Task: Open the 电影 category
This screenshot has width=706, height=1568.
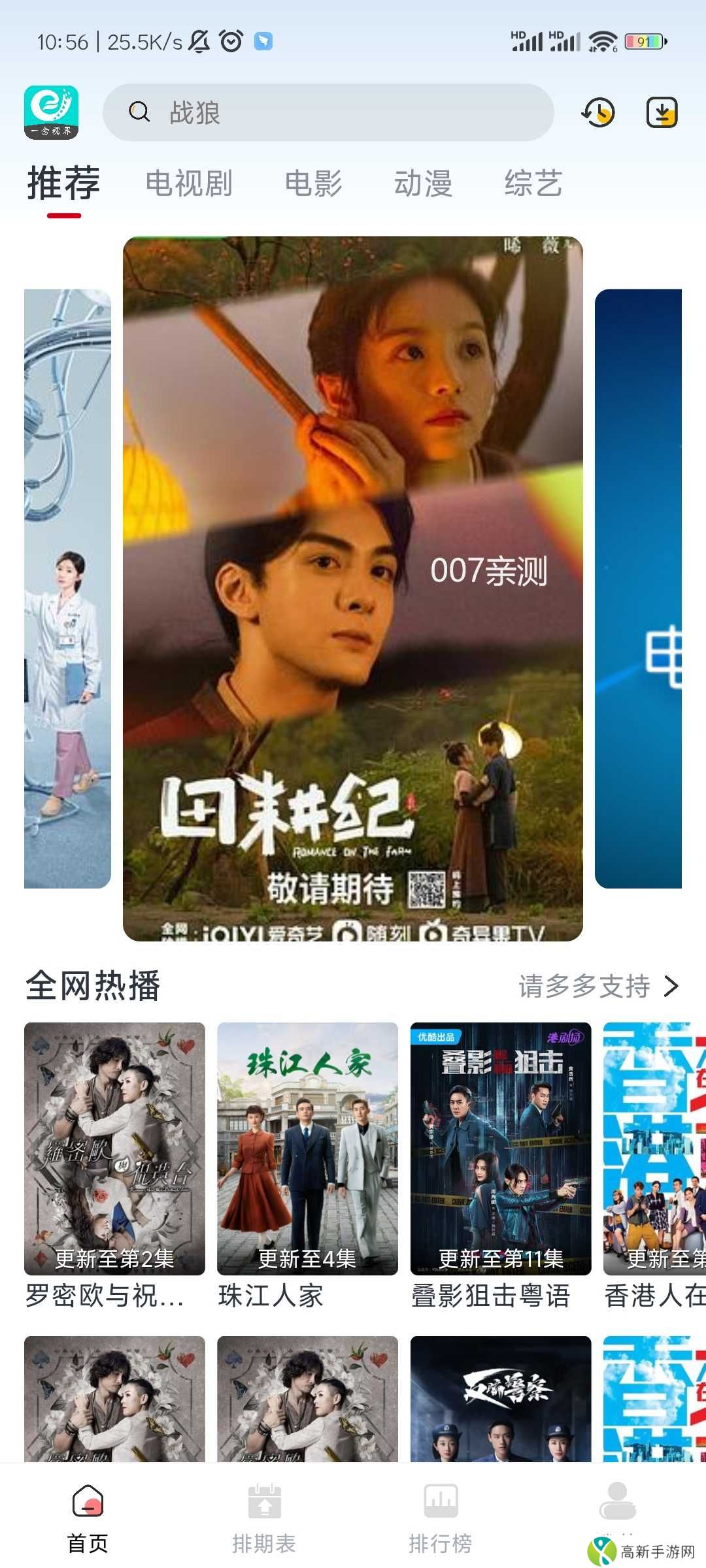Action: click(x=313, y=184)
